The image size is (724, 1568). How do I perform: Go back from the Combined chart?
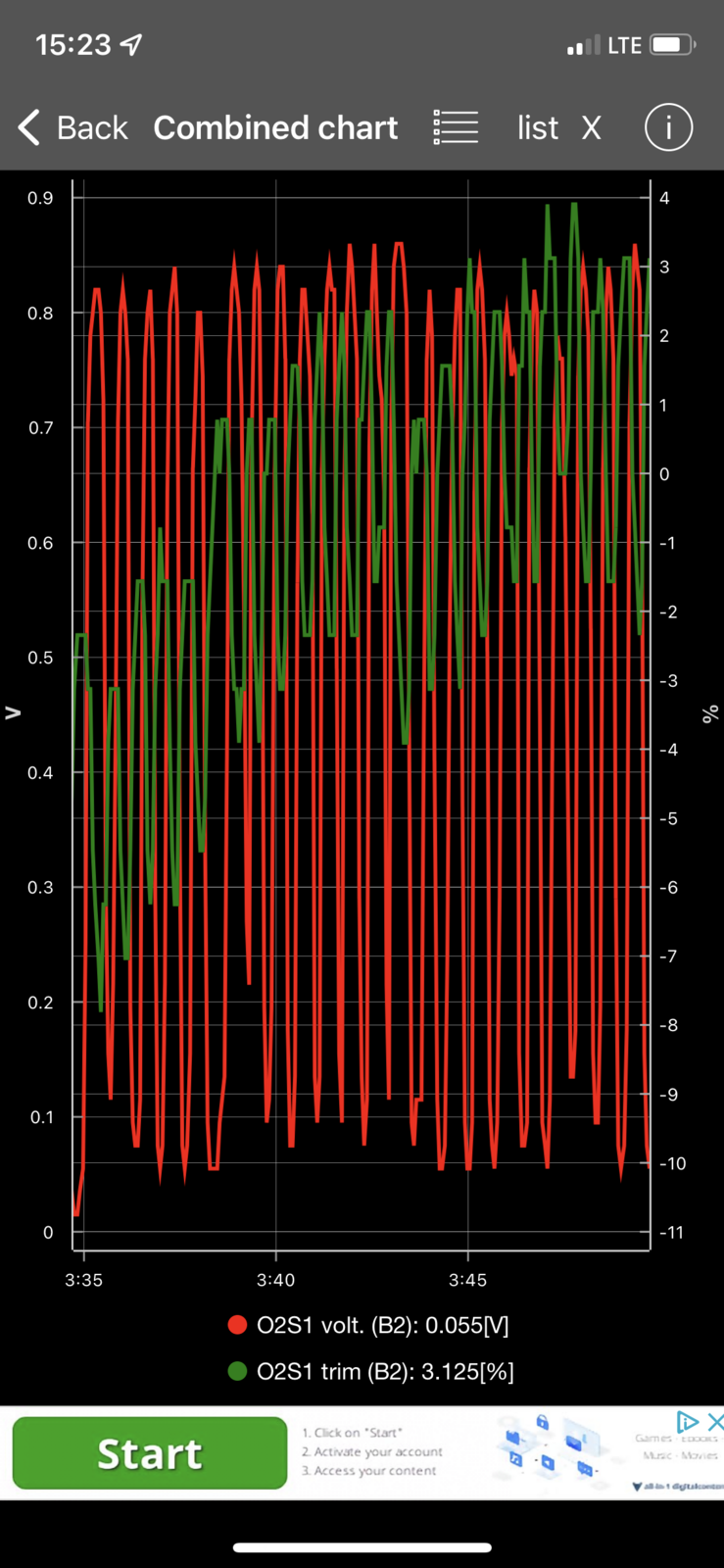72,127
